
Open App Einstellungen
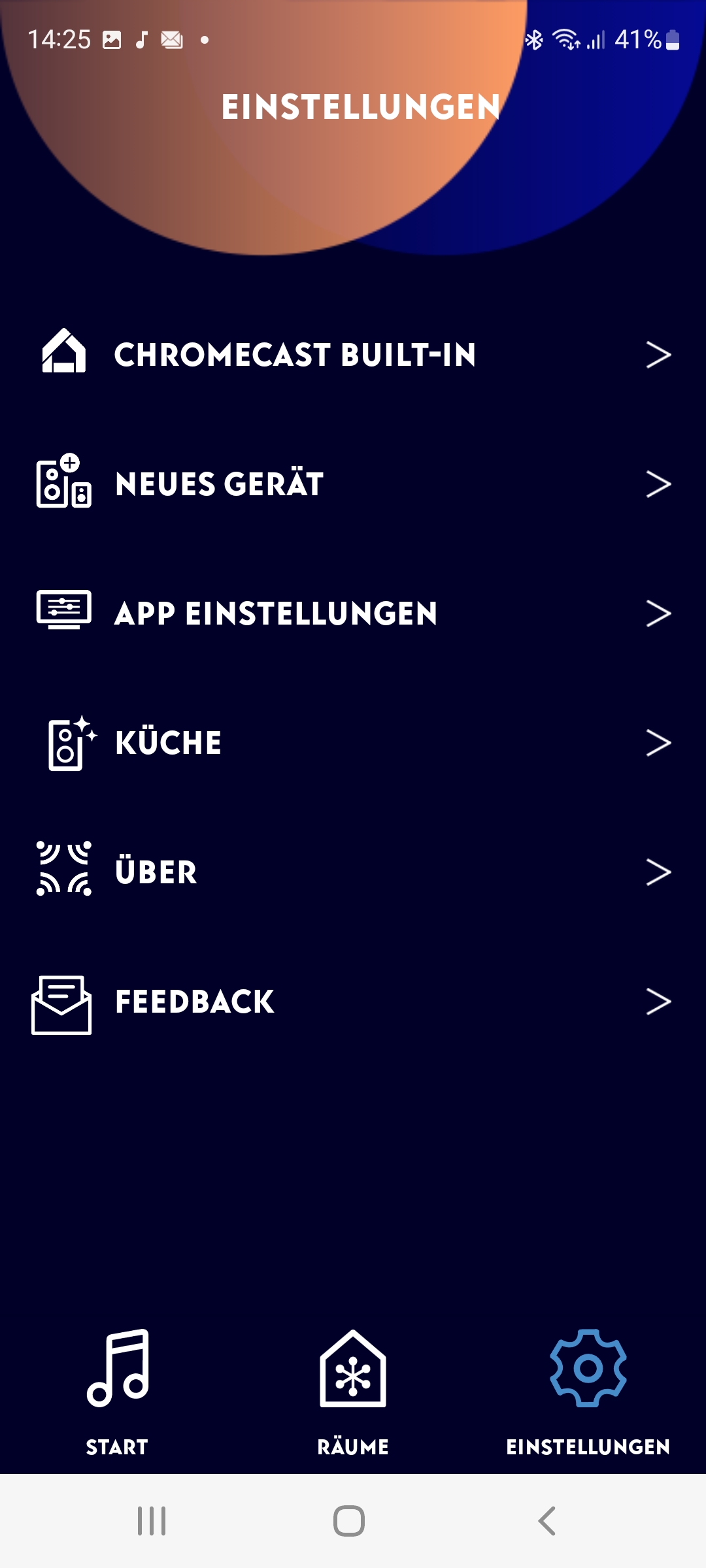[x=353, y=613]
